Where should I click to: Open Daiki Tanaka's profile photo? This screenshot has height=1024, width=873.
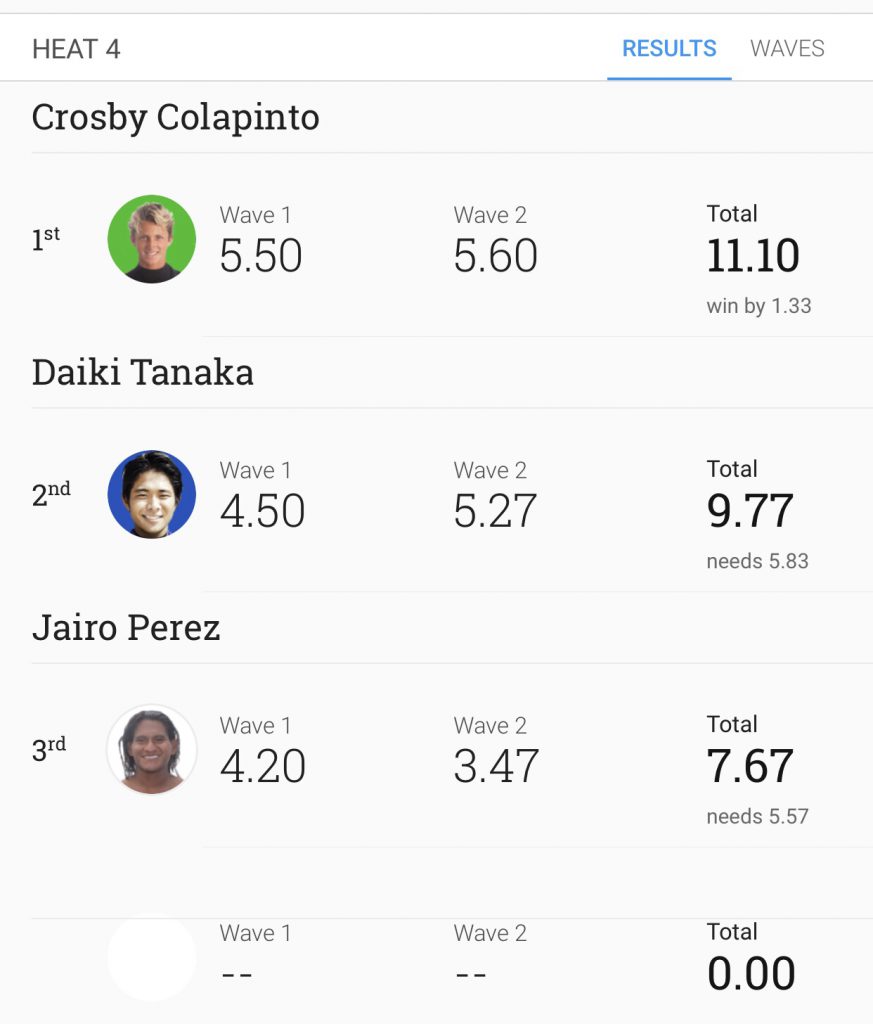tap(152, 494)
